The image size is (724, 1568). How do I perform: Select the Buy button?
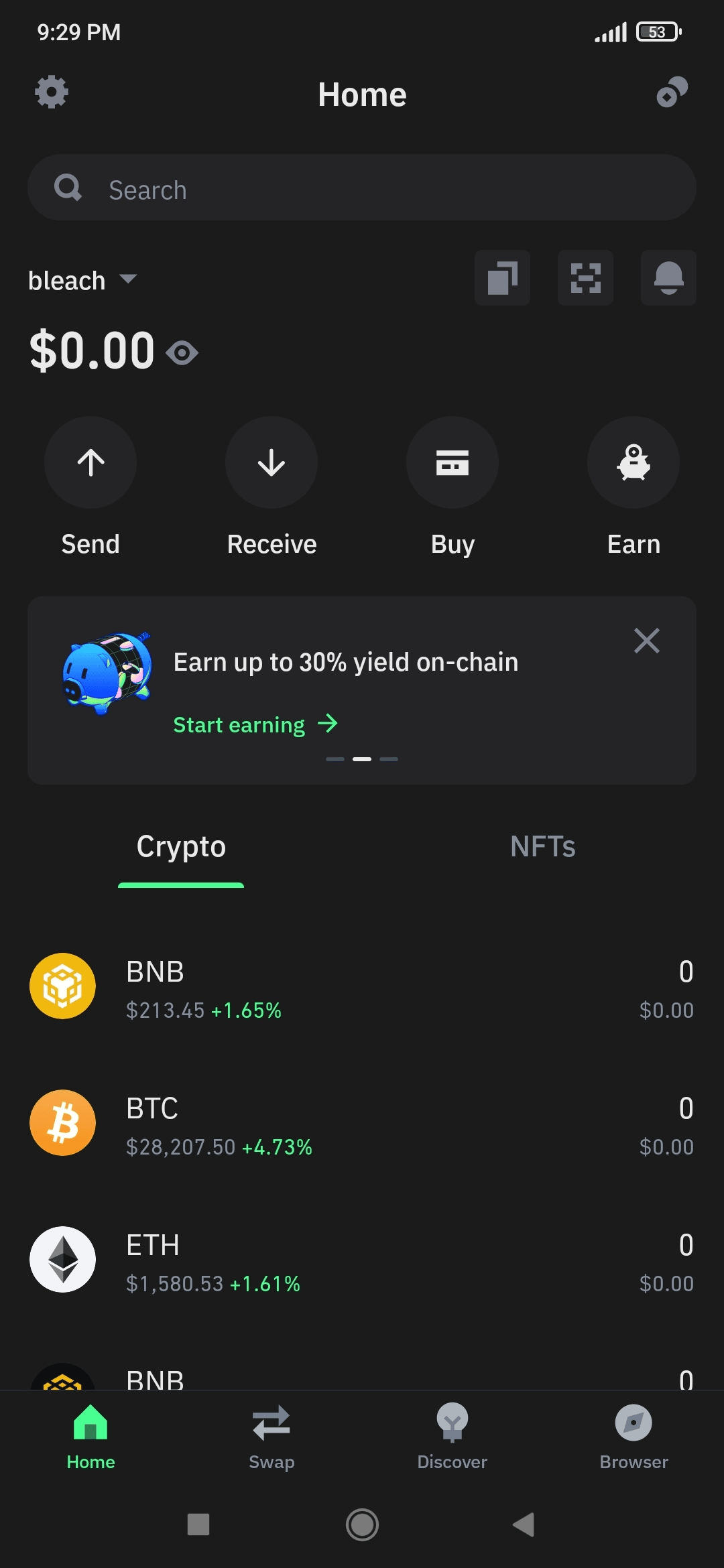(x=452, y=462)
